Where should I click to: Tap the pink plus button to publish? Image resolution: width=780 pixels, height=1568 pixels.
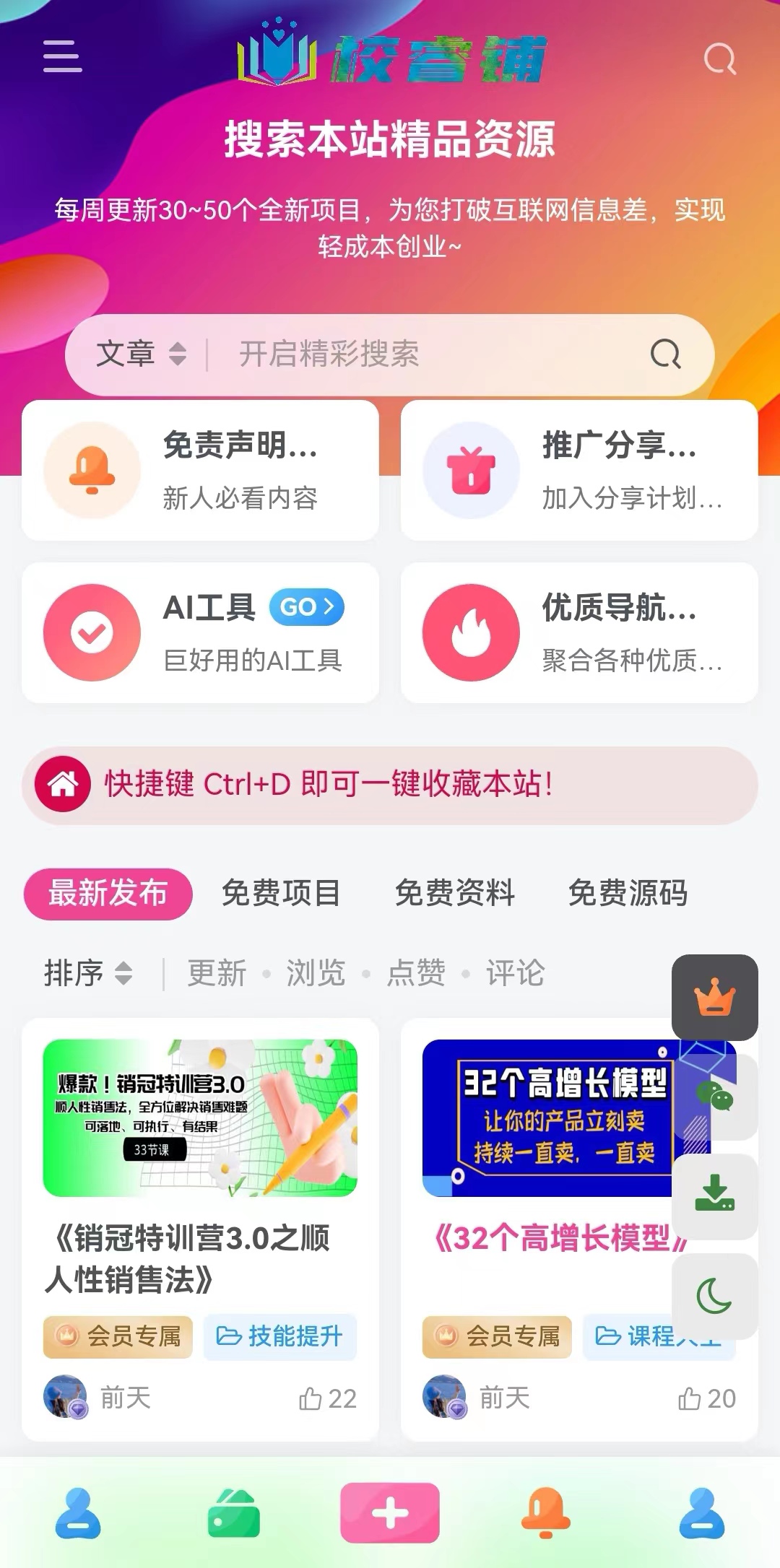[x=390, y=1513]
